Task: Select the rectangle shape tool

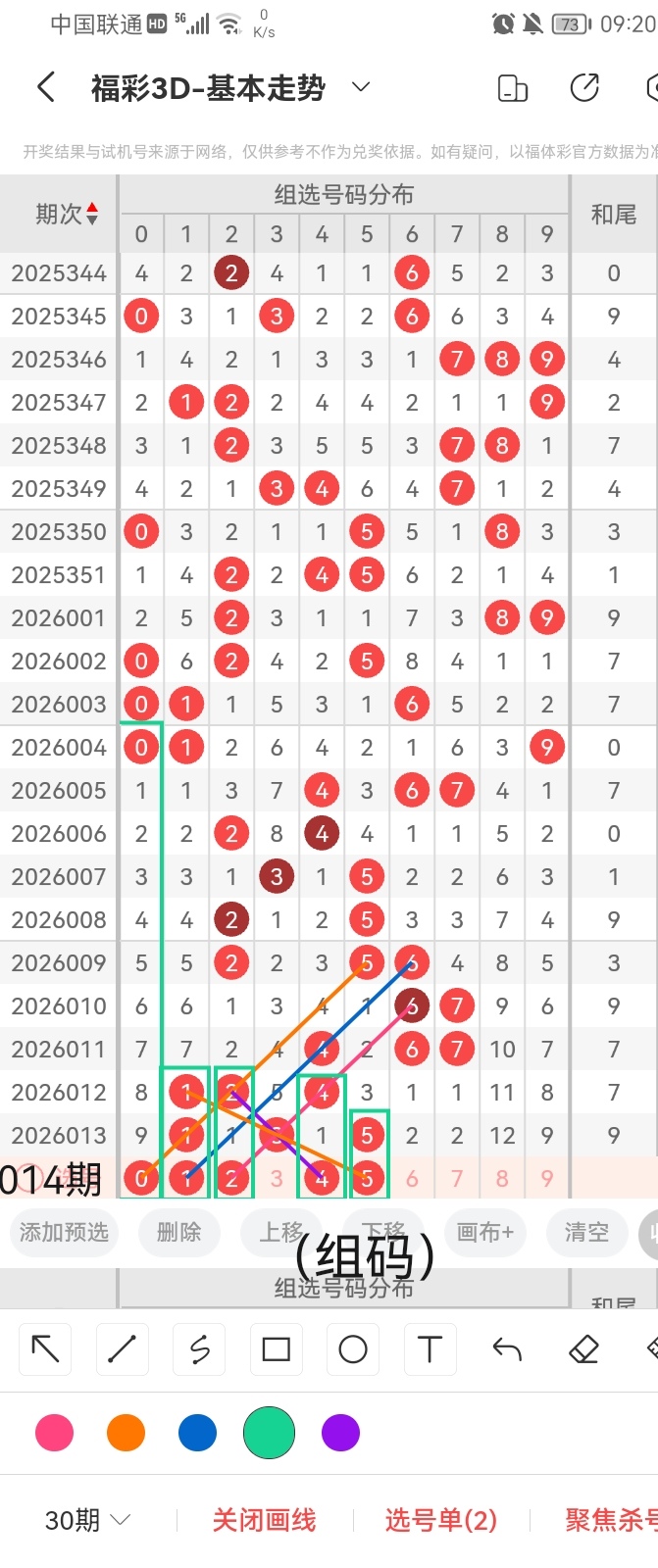Action: (x=277, y=1349)
